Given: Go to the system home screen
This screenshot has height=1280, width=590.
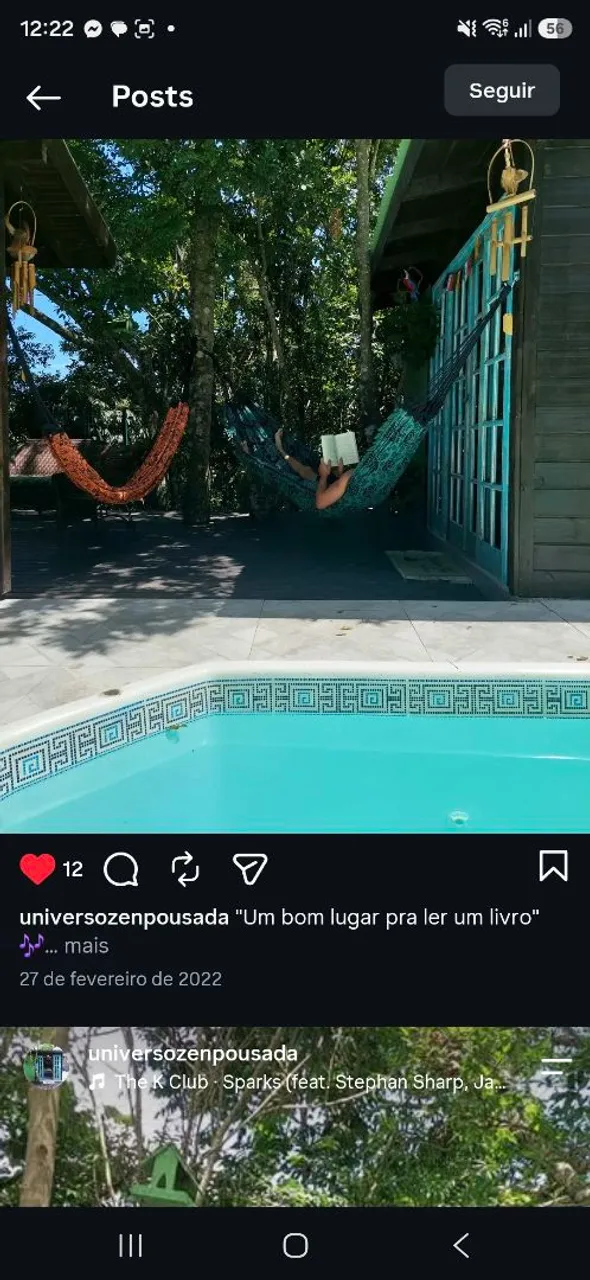Looking at the screenshot, I should click(295, 1245).
